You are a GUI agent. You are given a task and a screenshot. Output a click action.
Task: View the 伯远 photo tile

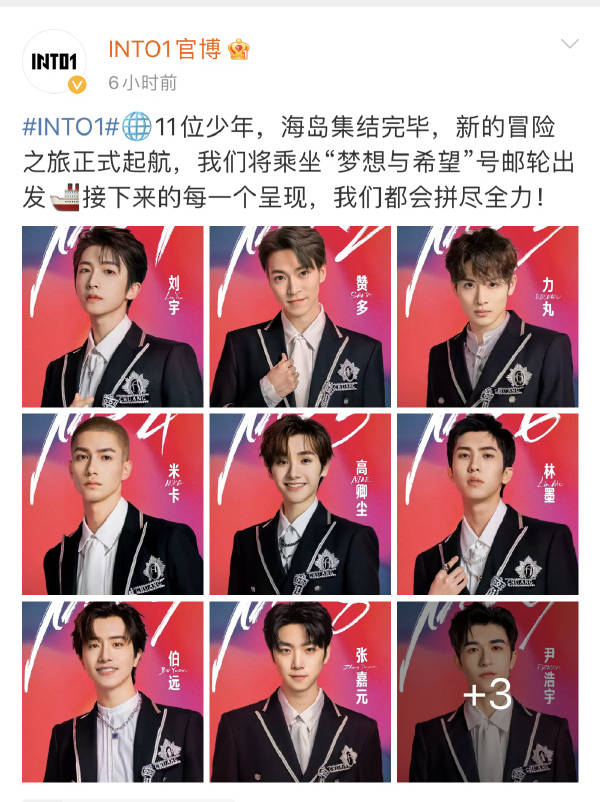[112, 691]
